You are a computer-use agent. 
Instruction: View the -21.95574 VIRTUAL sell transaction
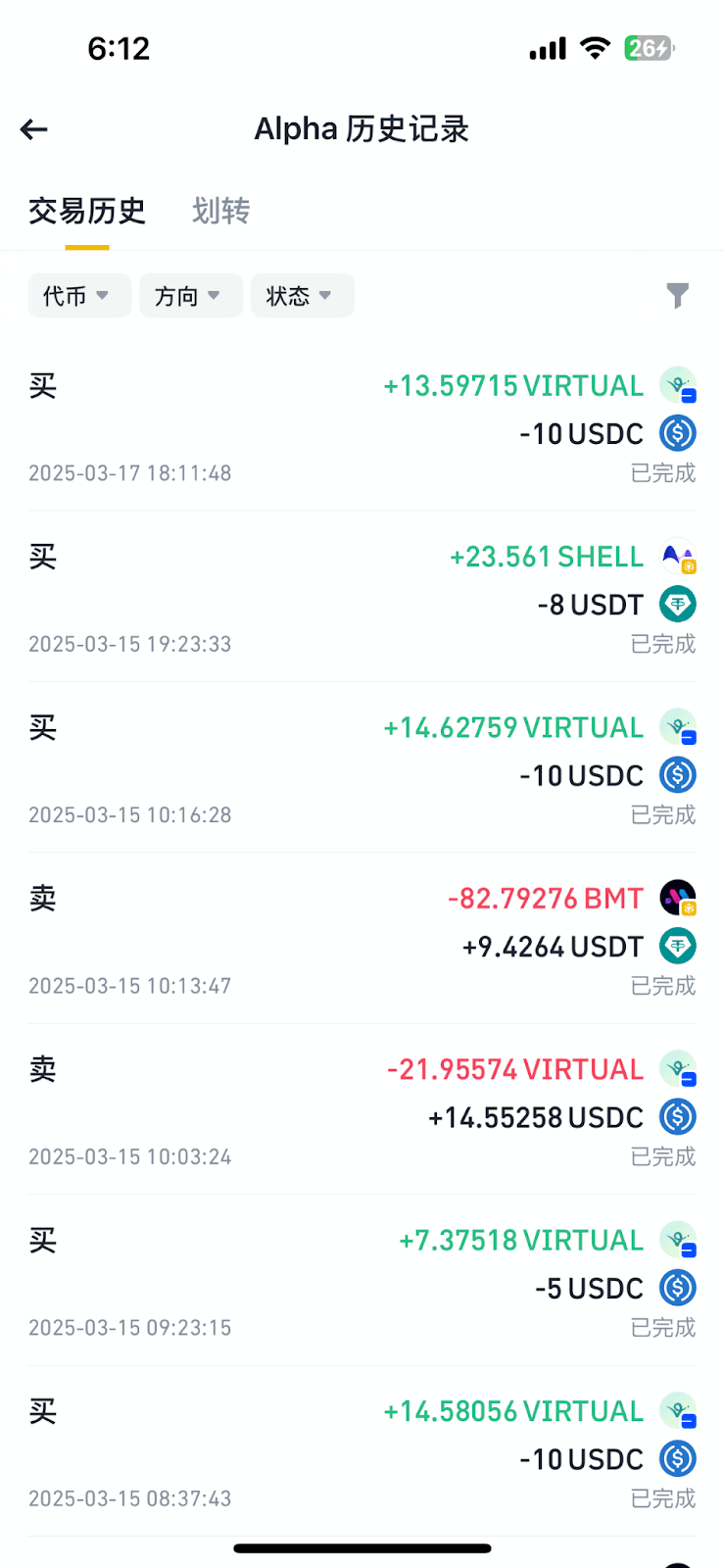point(362,1112)
